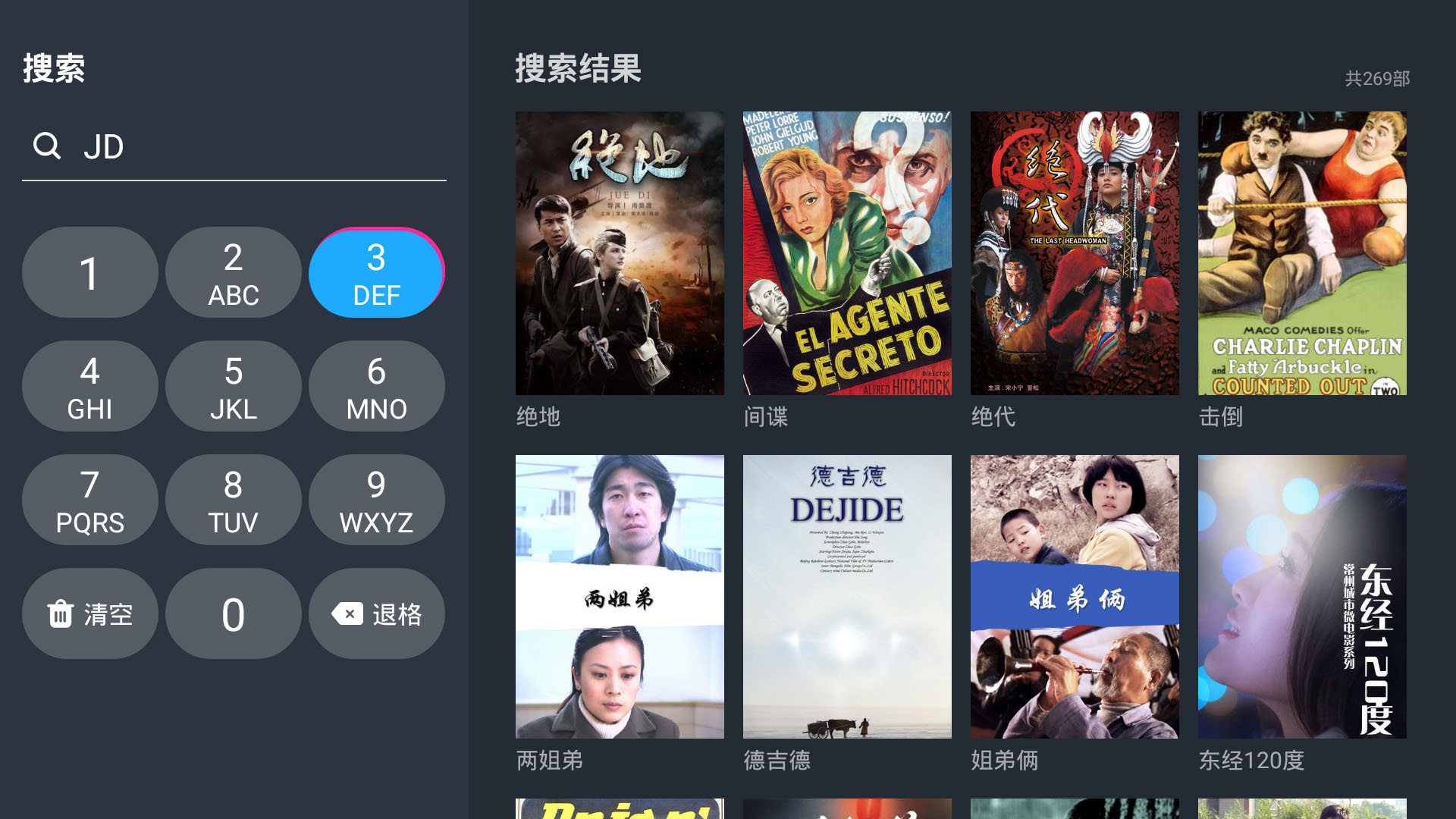Screen dimensions: 1456x819
Task: Hit the 5 JKL key
Action: [233, 387]
